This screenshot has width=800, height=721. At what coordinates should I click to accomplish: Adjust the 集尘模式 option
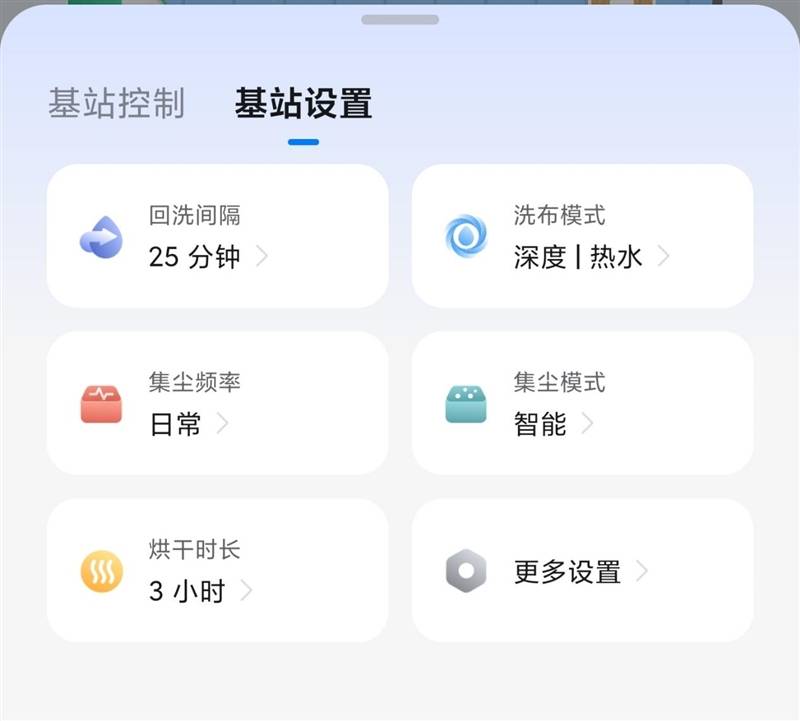[582, 404]
